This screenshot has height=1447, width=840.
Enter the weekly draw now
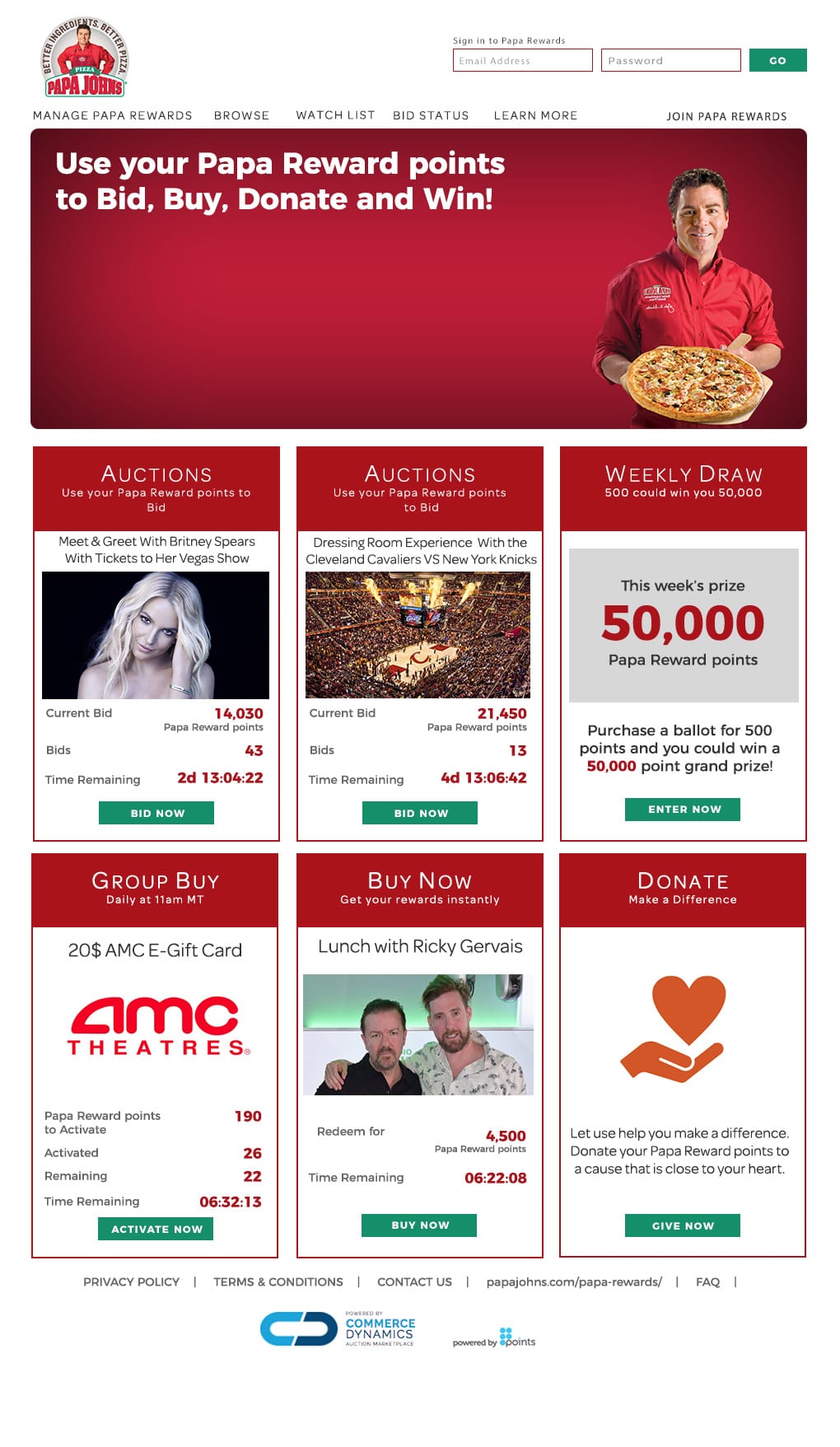click(683, 810)
